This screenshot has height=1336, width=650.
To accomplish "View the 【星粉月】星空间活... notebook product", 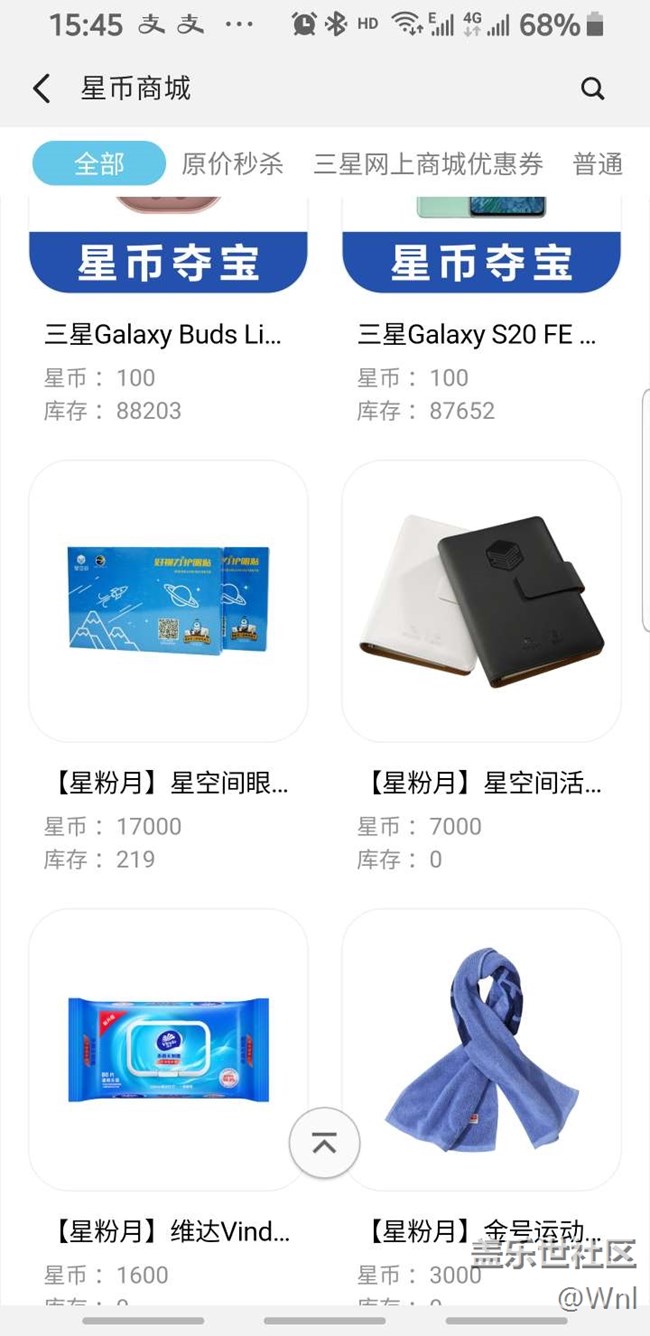I will tap(481, 602).
